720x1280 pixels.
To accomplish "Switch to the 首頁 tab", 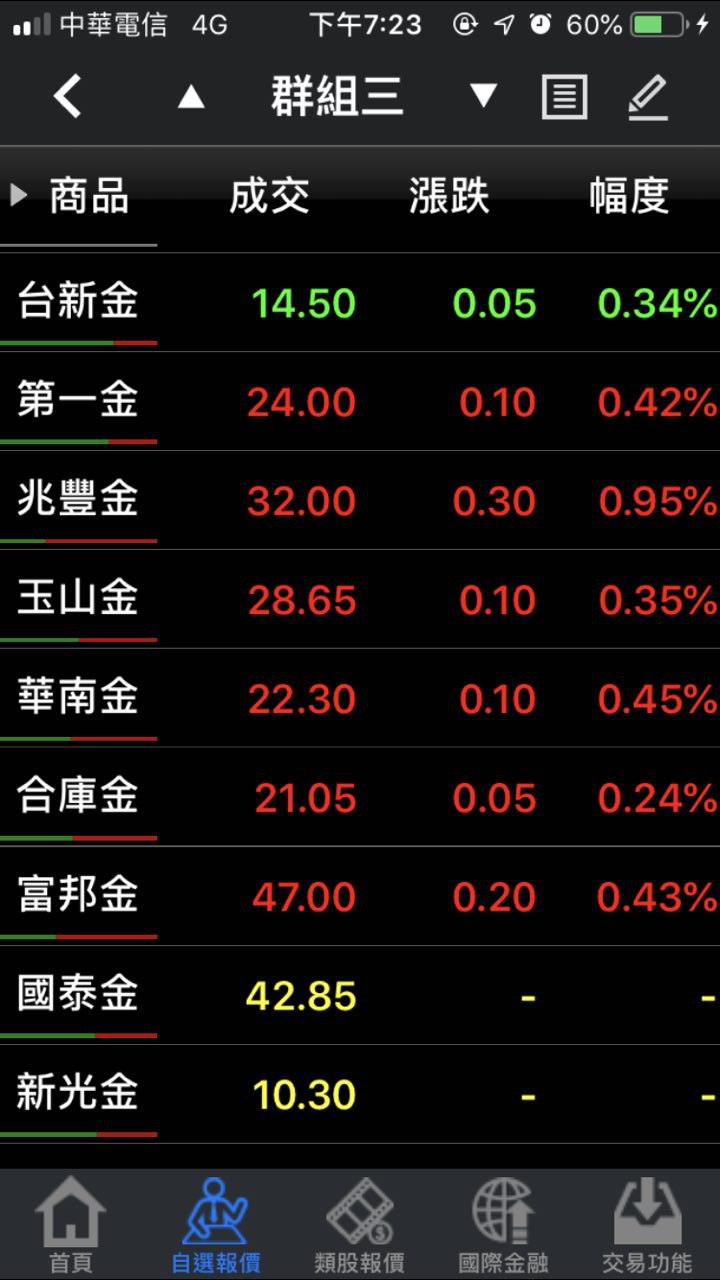I will (x=70, y=1226).
